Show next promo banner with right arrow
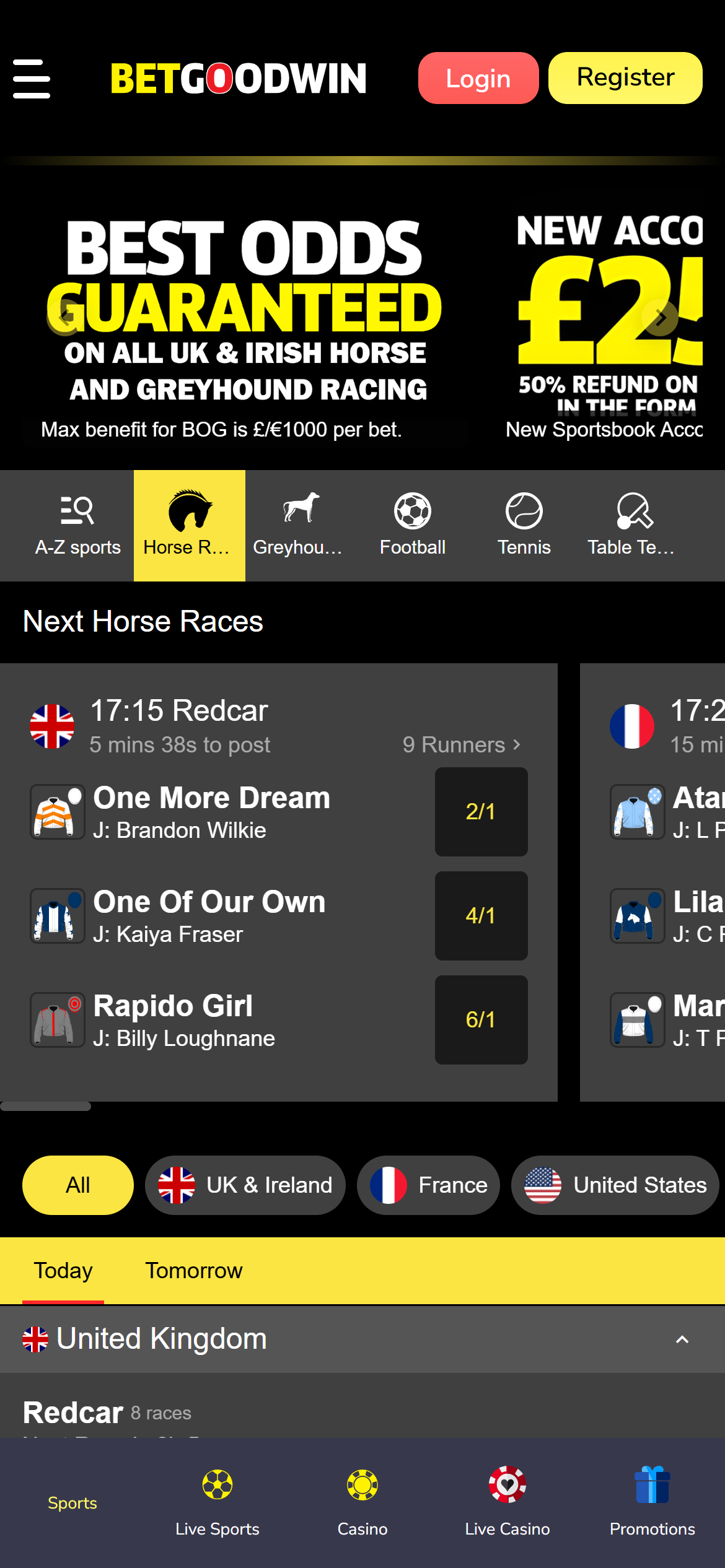Screen dimensions: 725x1568 click(660, 318)
